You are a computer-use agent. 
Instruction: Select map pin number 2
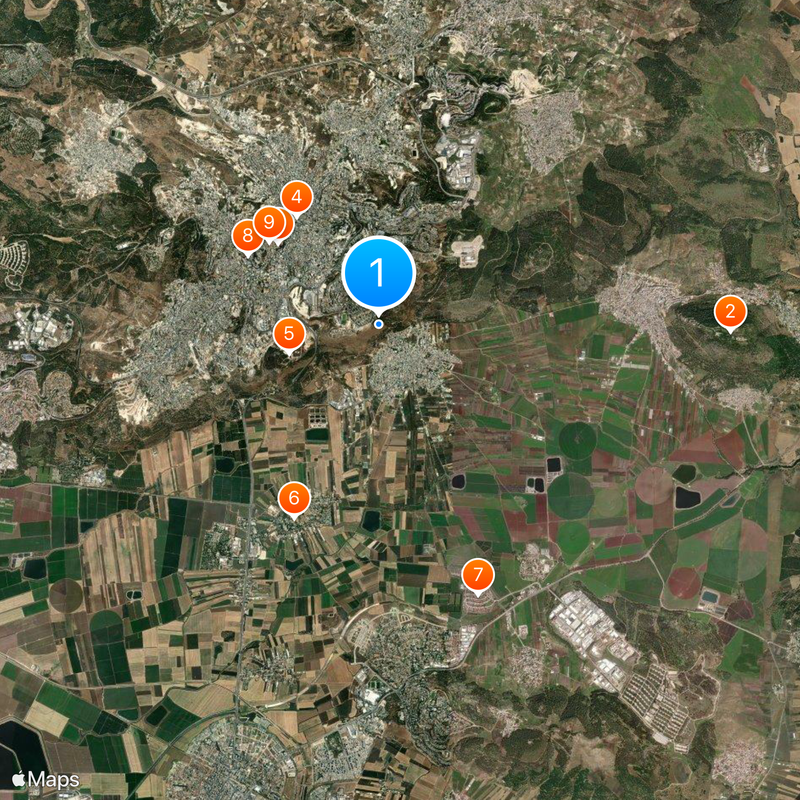pyautogui.click(x=730, y=312)
